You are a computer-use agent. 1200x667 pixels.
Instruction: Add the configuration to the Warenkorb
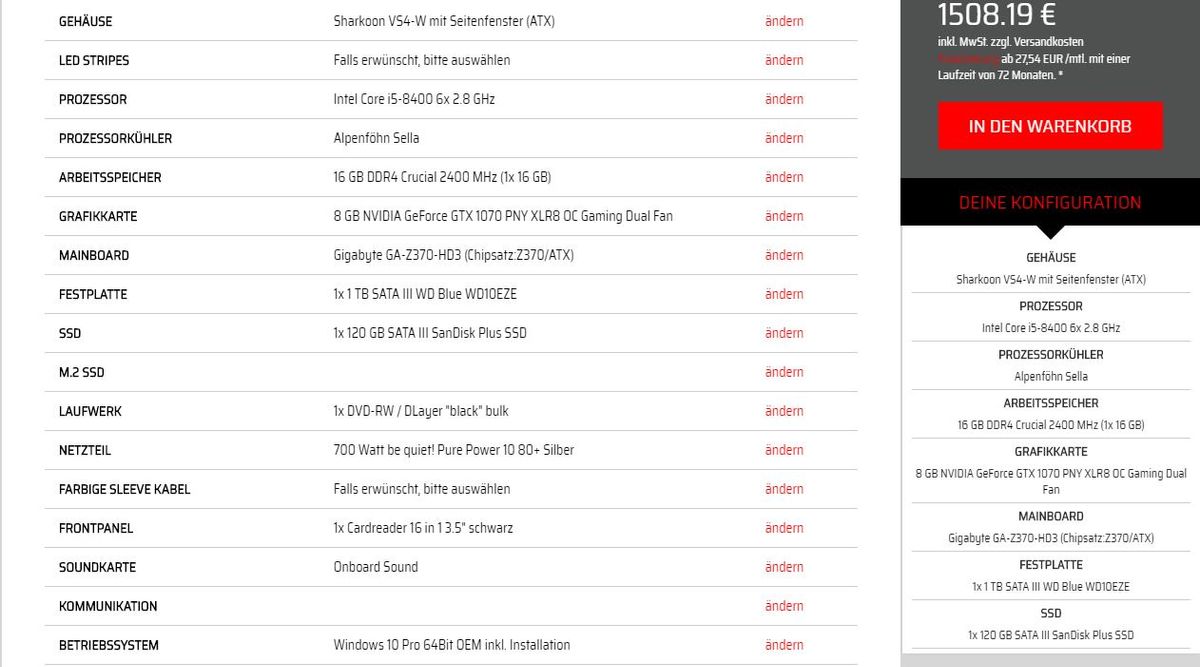click(1050, 127)
